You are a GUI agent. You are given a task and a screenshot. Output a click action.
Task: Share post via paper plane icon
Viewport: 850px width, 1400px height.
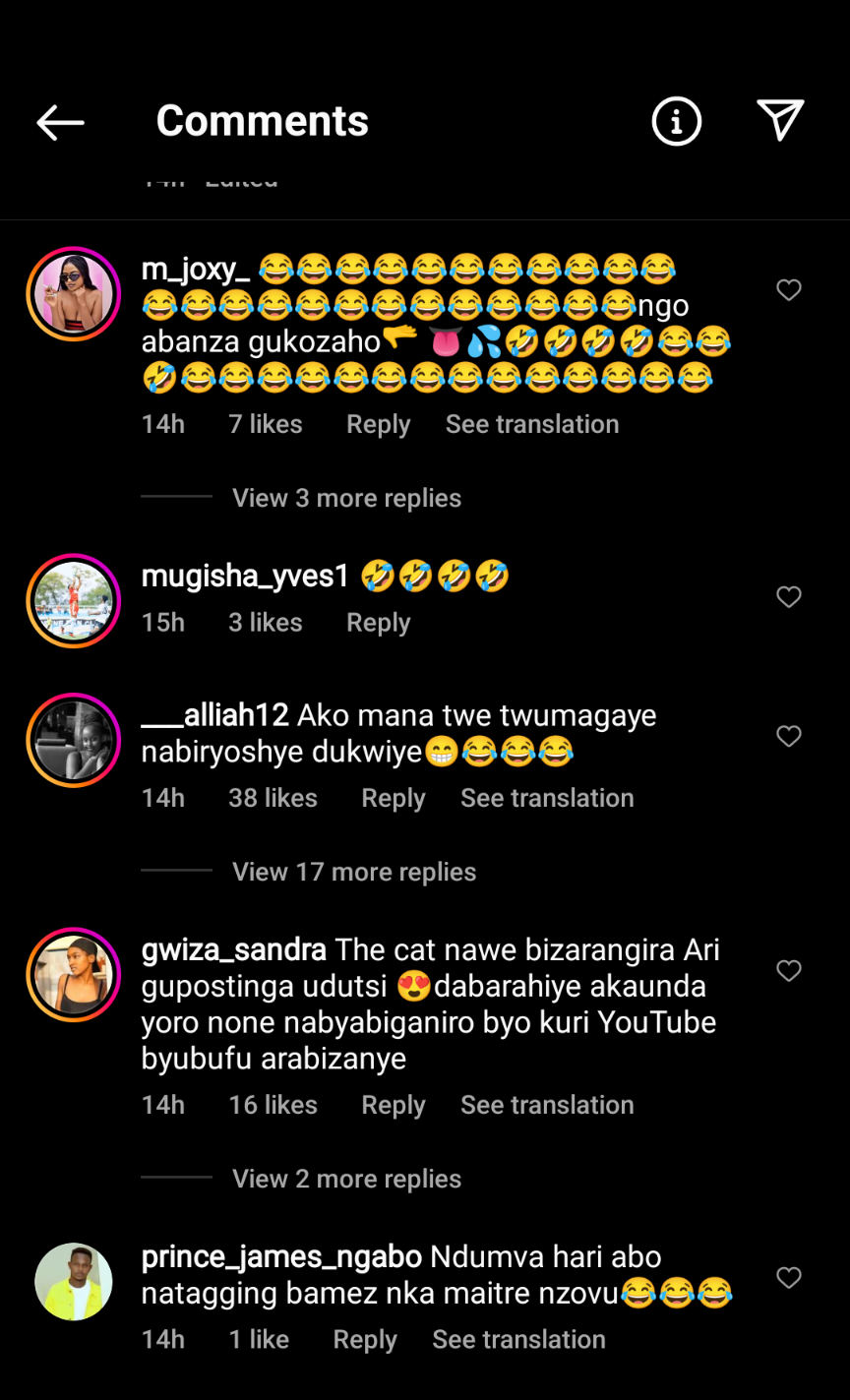(x=780, y=120)
